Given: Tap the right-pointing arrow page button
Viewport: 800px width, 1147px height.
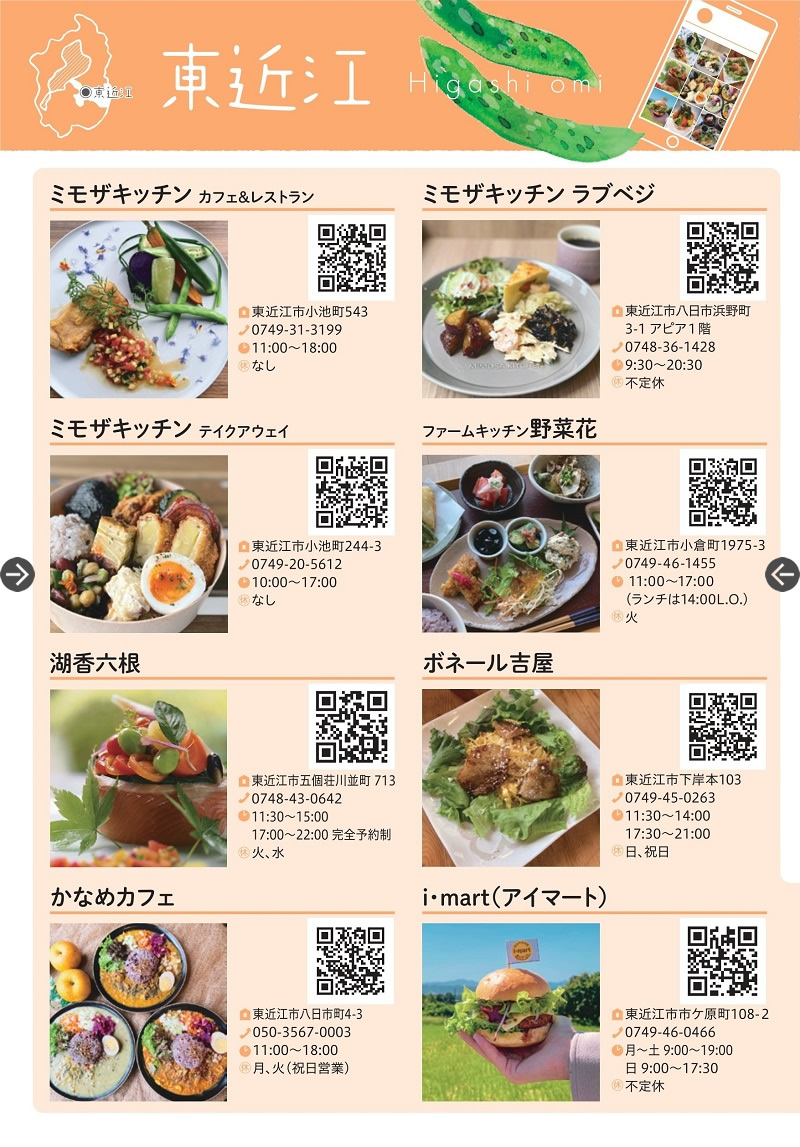Looking at the screenshot, I should point(17,574).
